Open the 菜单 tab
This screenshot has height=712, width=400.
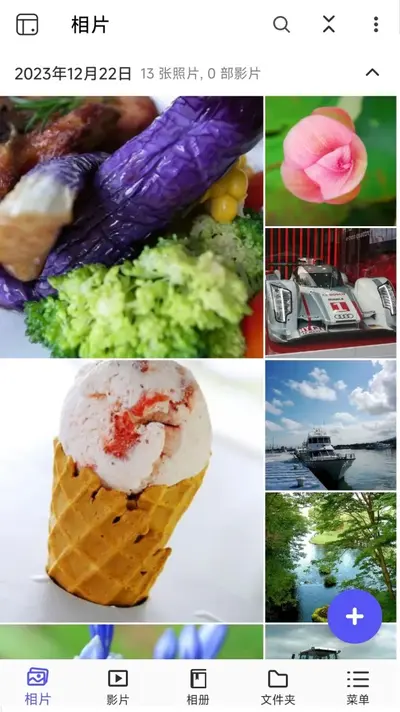coord(358,687)
